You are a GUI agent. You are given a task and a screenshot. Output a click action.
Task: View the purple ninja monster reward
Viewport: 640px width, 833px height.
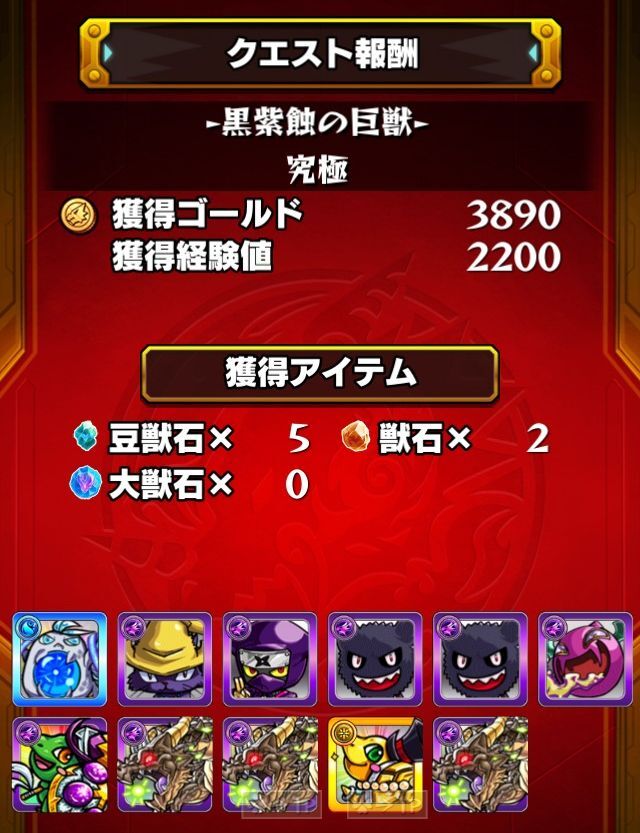[x=269, y=659]
